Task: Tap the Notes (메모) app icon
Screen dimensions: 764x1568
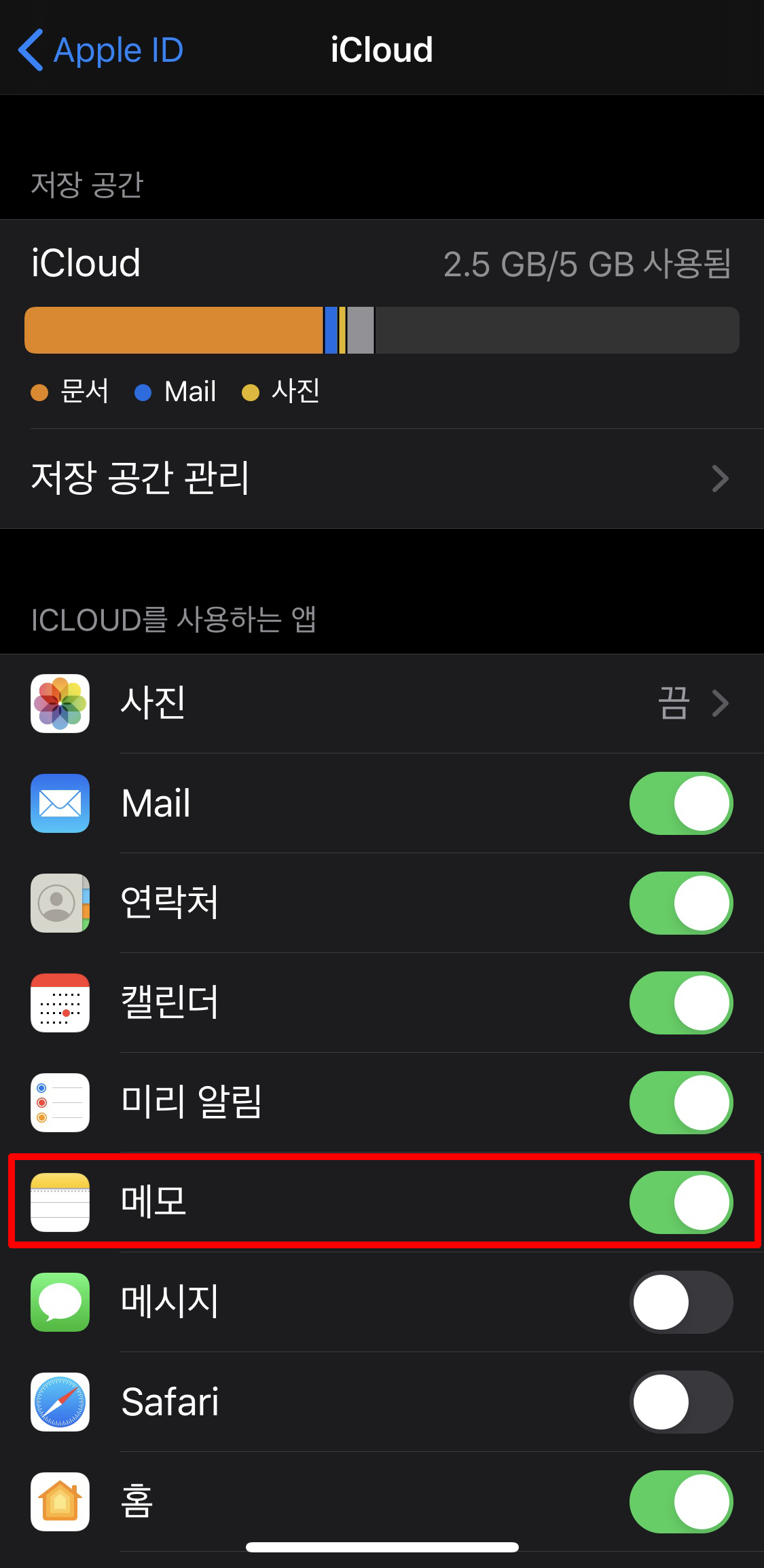Action: [60, 1202]
